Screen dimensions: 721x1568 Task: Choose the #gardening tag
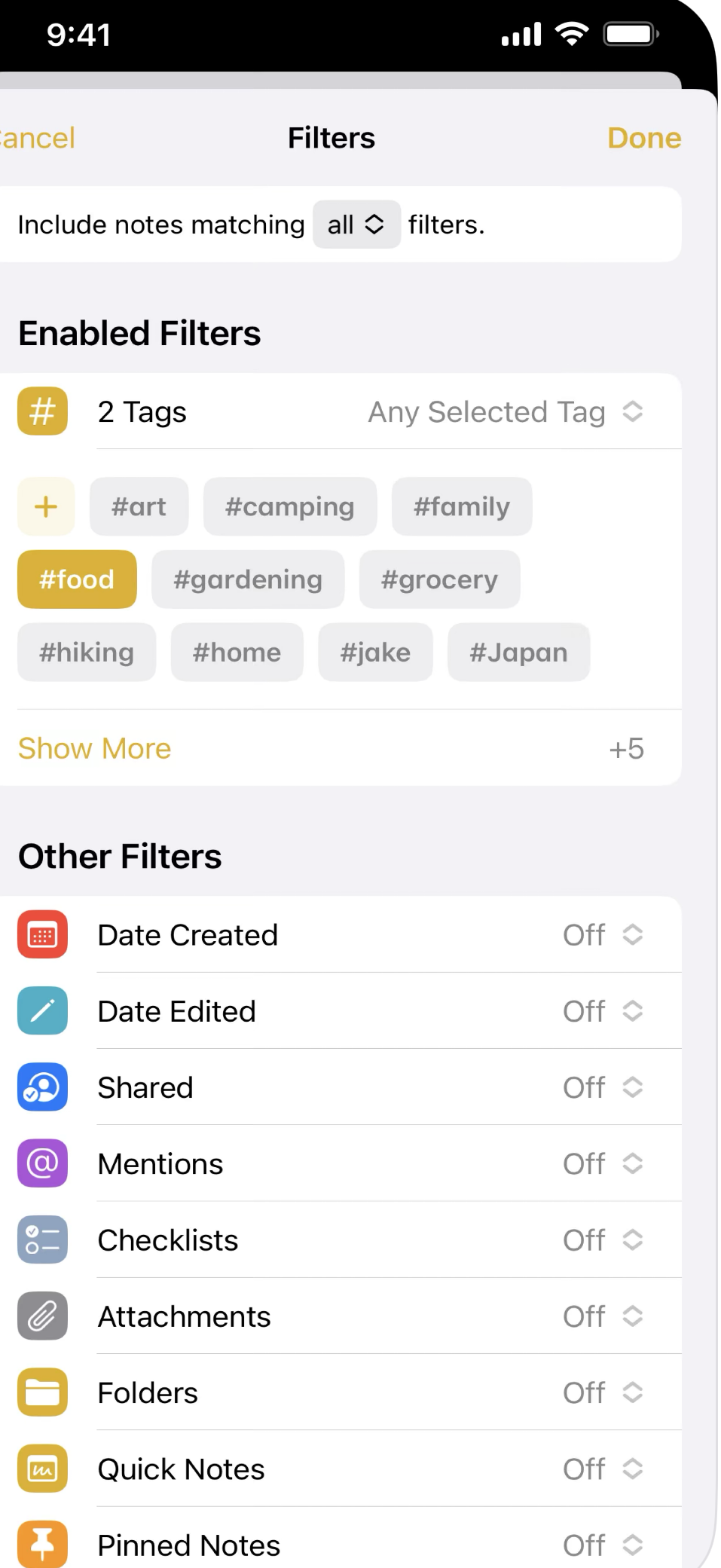(248, 579)
